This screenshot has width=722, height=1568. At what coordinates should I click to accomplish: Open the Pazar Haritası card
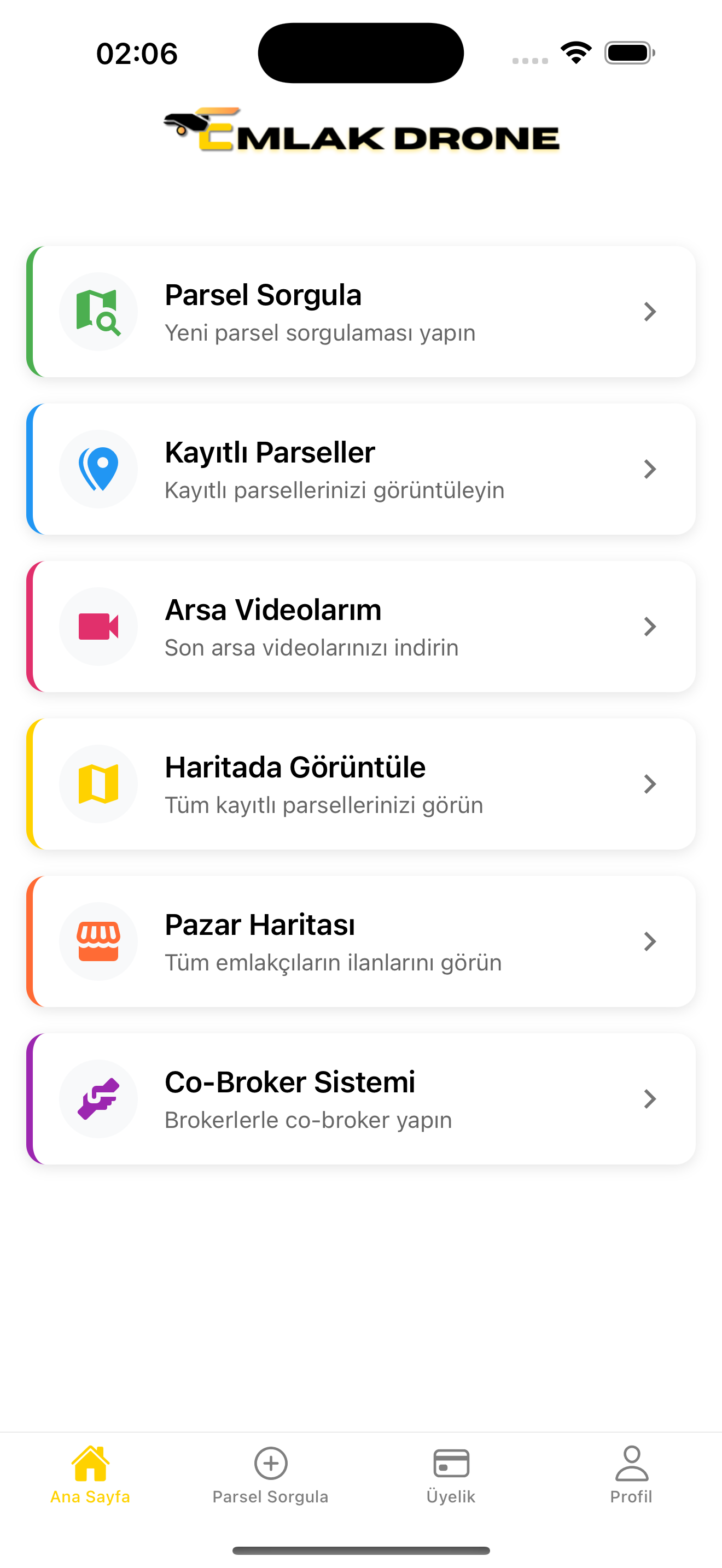click(361, 941)
